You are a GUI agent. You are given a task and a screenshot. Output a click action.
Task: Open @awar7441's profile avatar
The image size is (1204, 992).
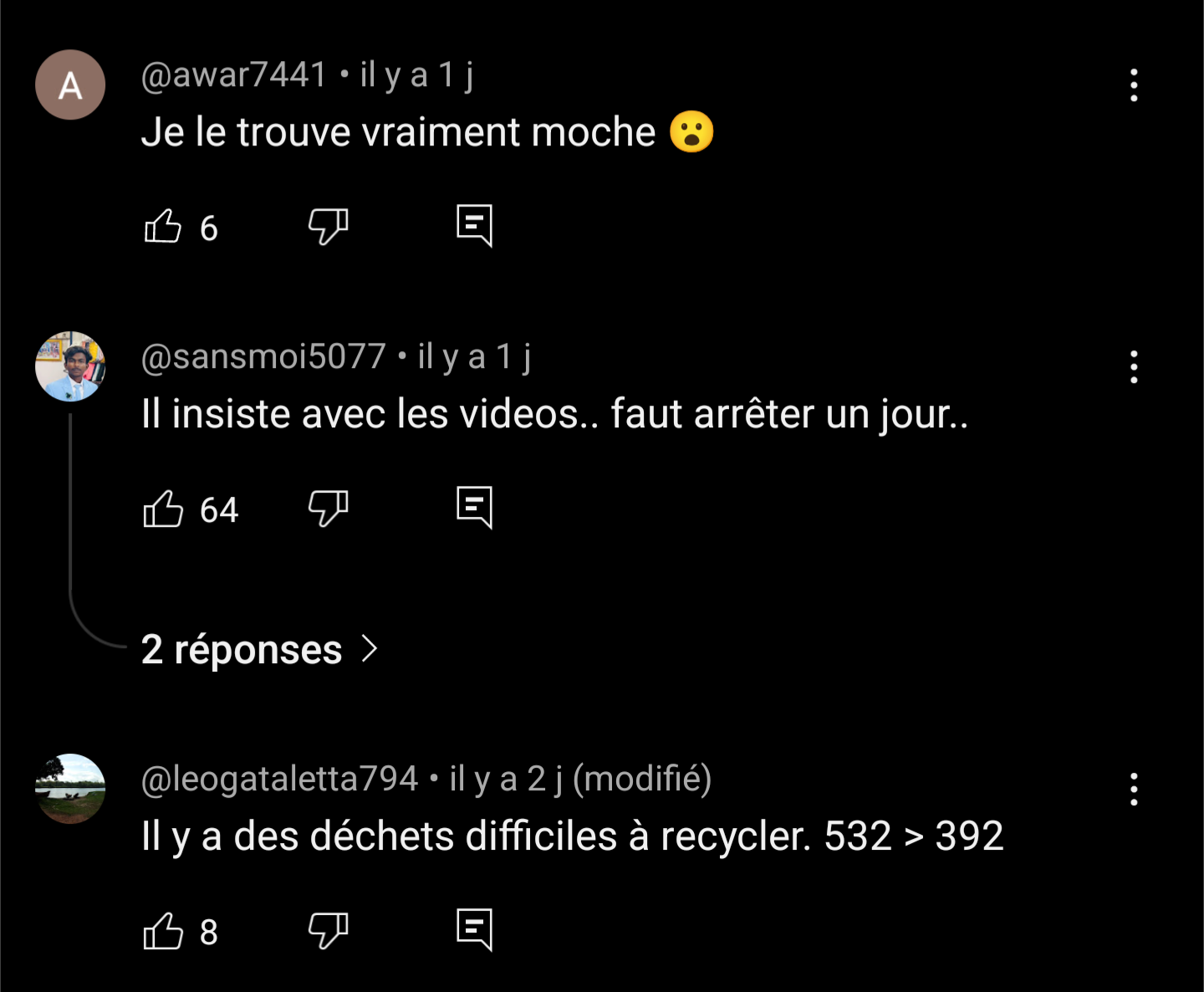tap(70, 84)
